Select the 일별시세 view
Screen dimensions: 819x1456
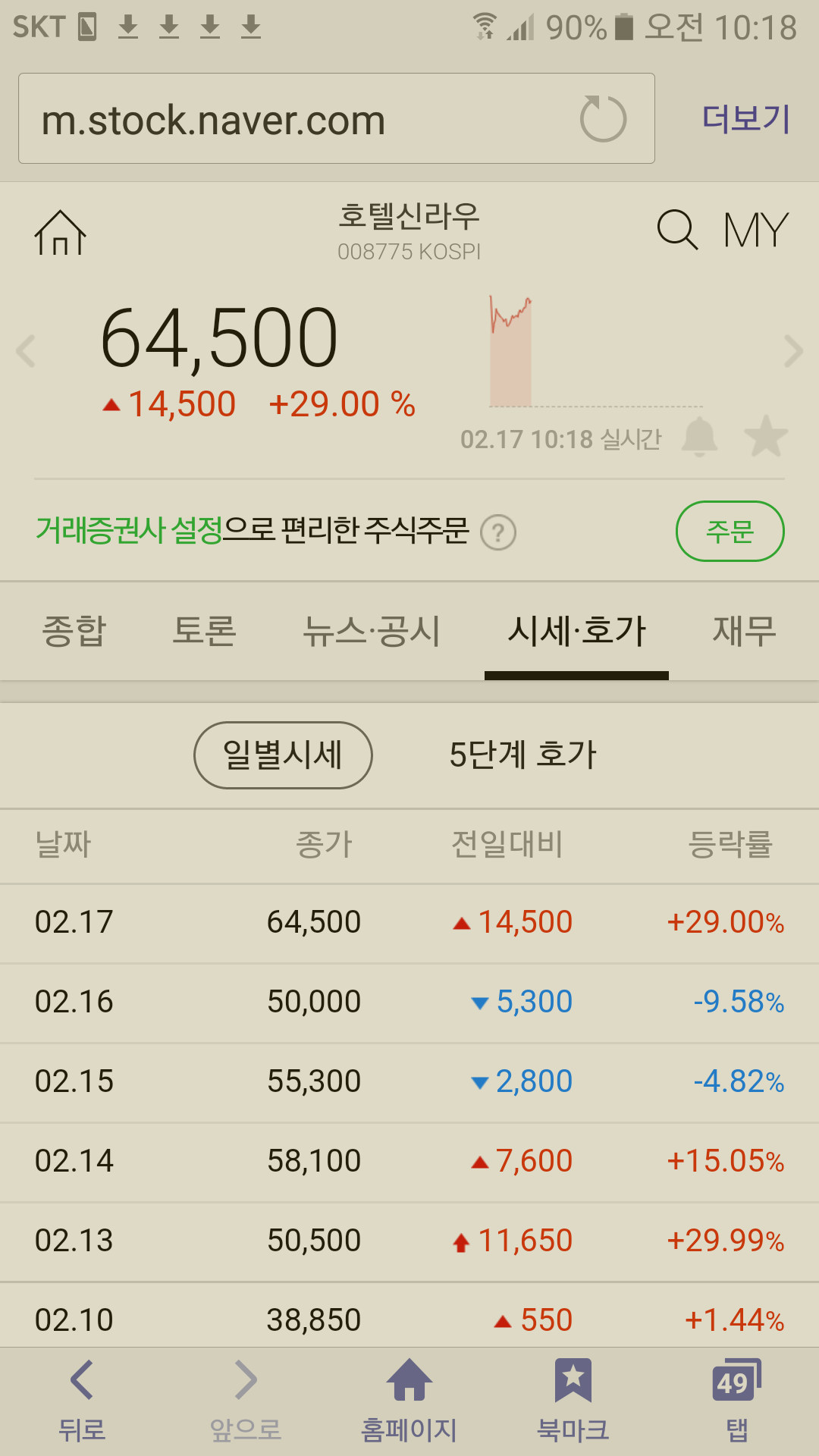click(x=283, y=755)
